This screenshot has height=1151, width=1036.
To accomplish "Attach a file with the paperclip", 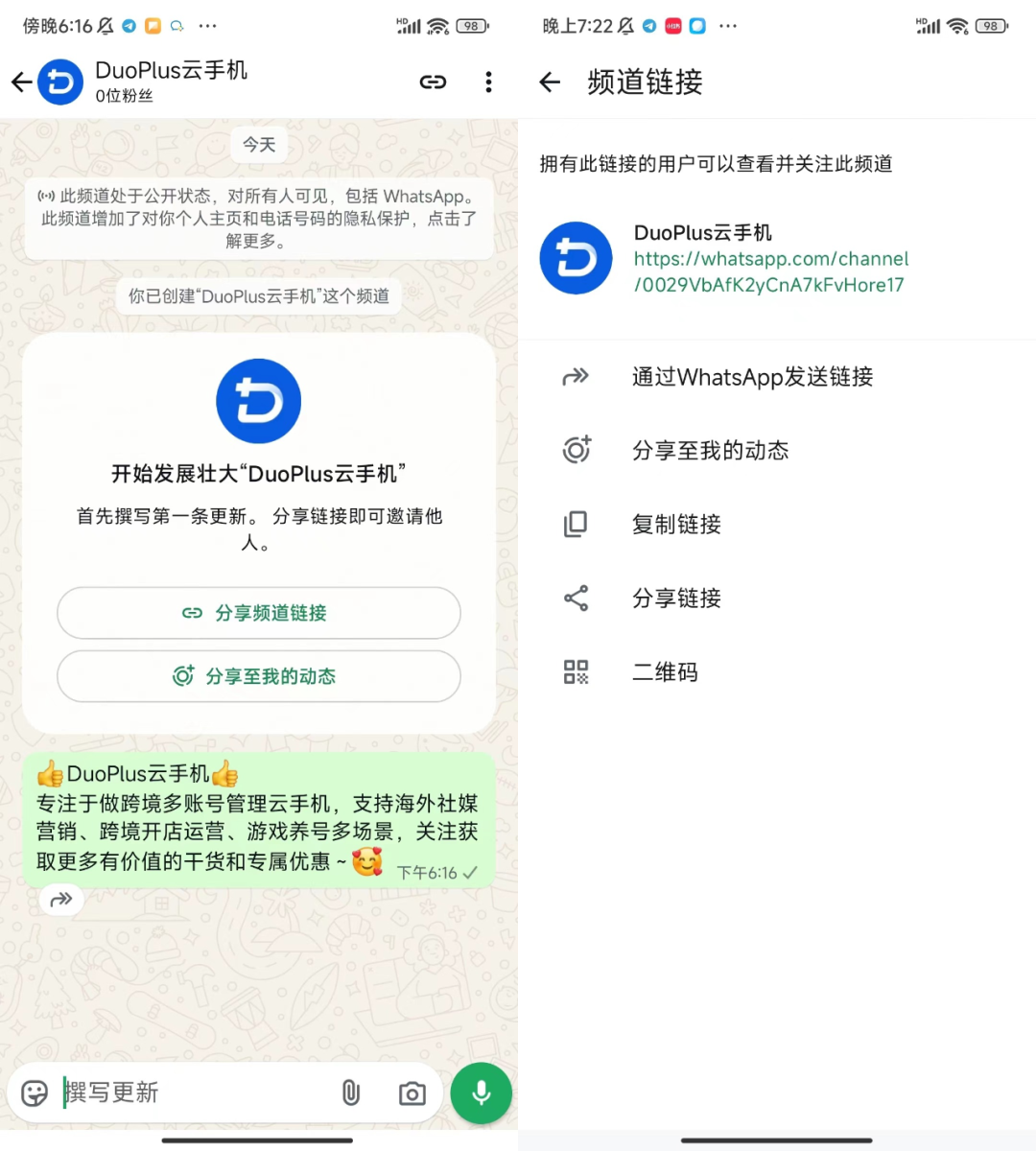I will 351,1092.
